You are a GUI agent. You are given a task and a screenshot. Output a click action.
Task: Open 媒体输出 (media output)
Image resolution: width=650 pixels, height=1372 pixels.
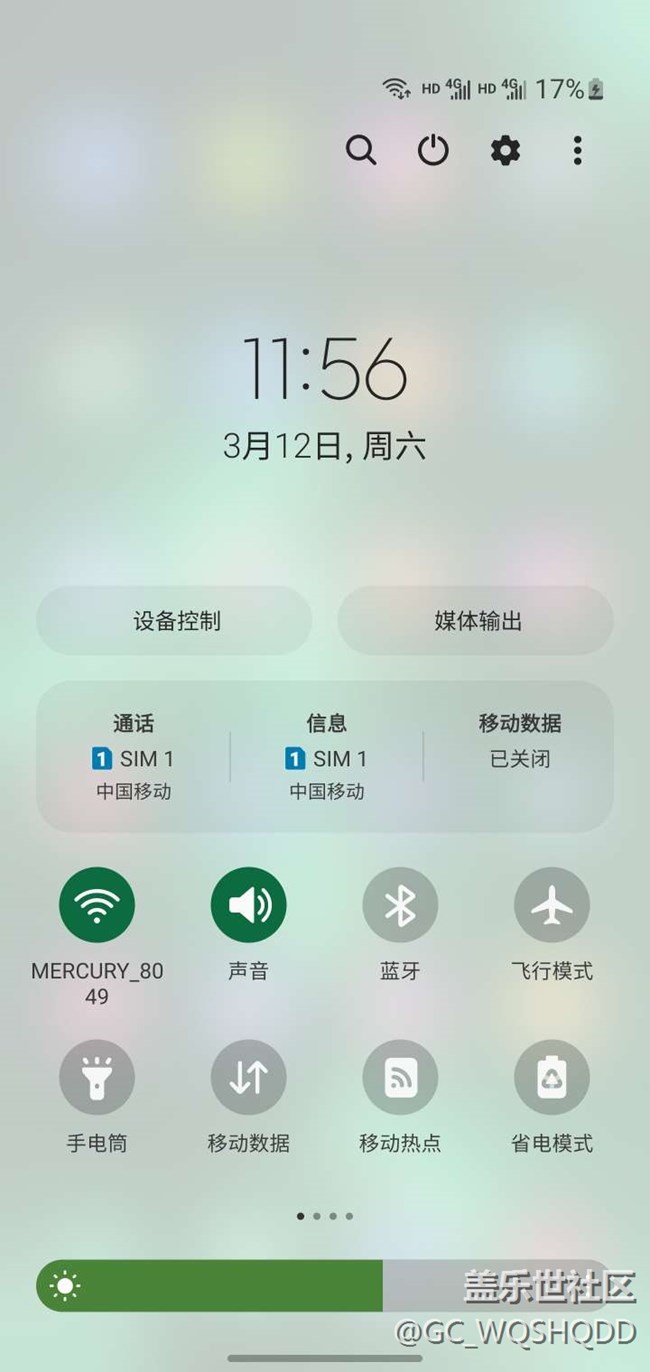coord(477,621)
